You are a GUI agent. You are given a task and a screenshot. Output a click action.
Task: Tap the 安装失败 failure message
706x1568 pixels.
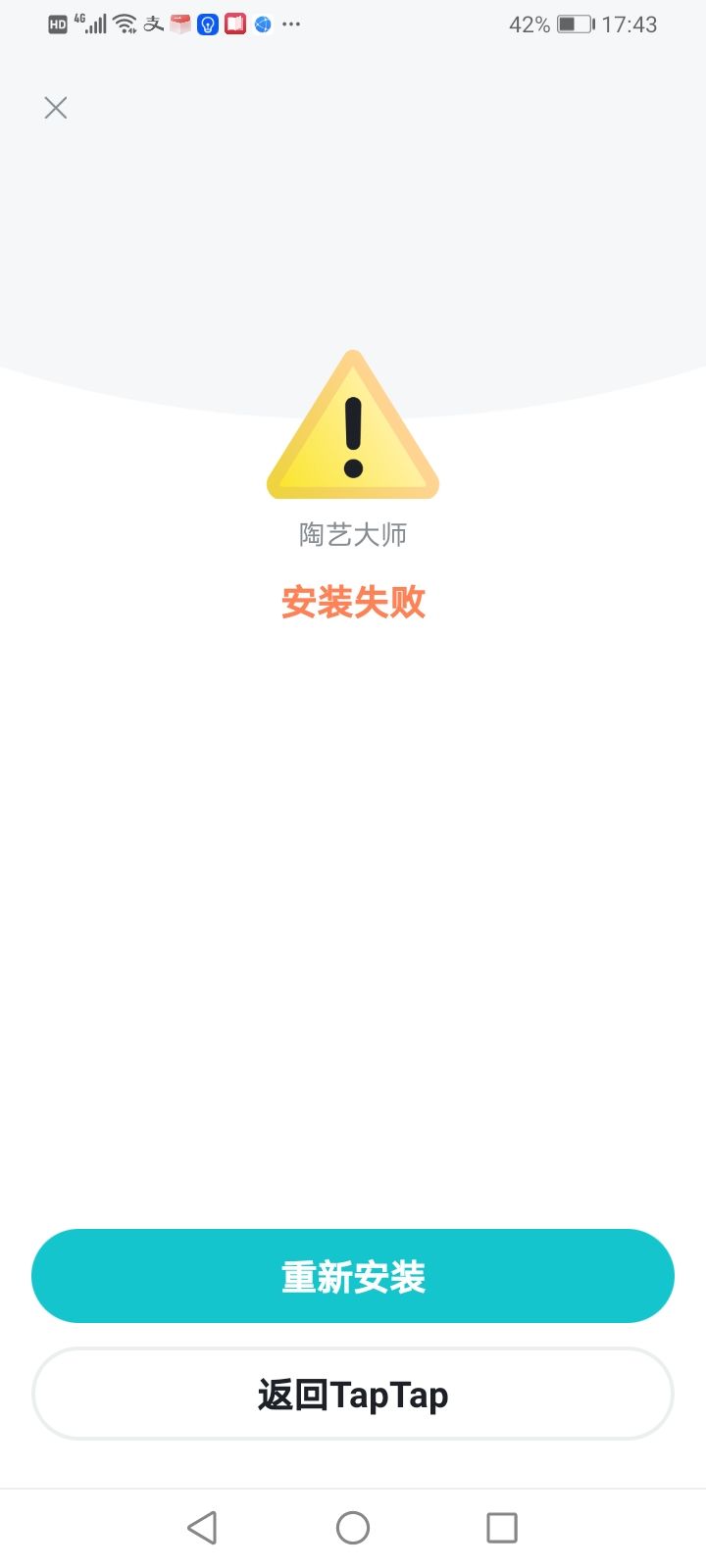coord(352,603)
